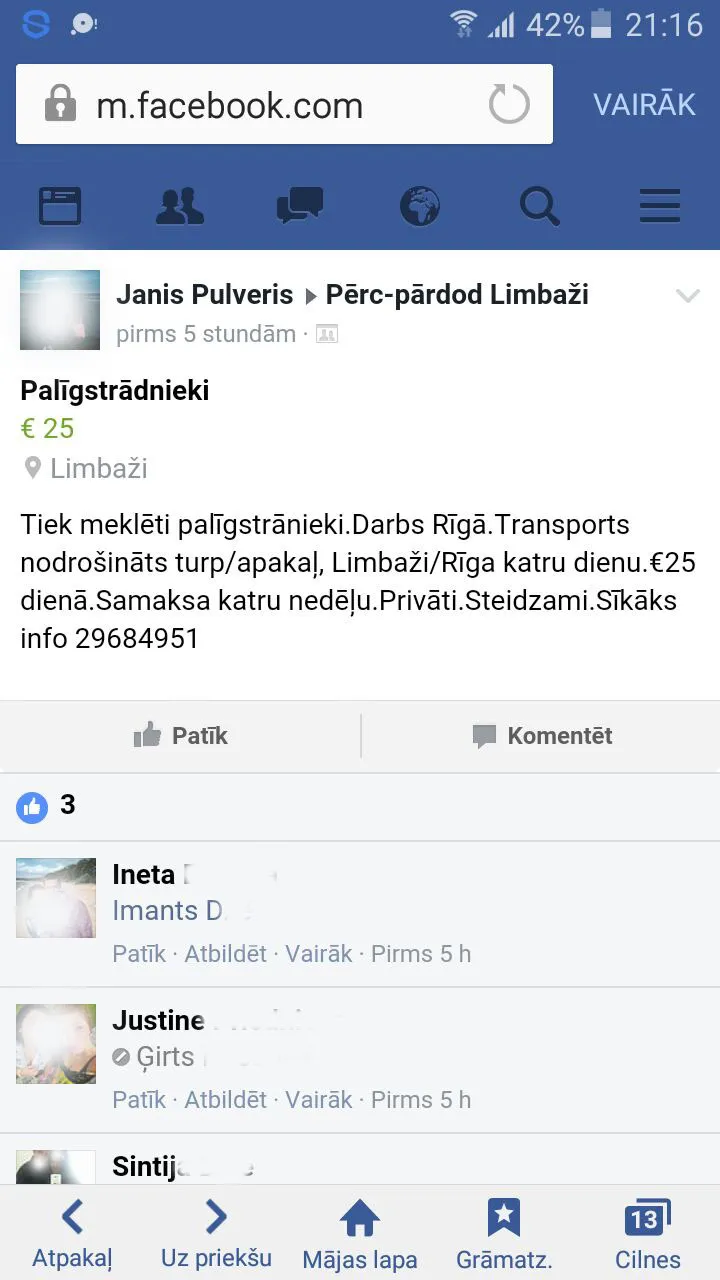Open the friend requests icon
720x1280 pixels.
pos(180,206)
